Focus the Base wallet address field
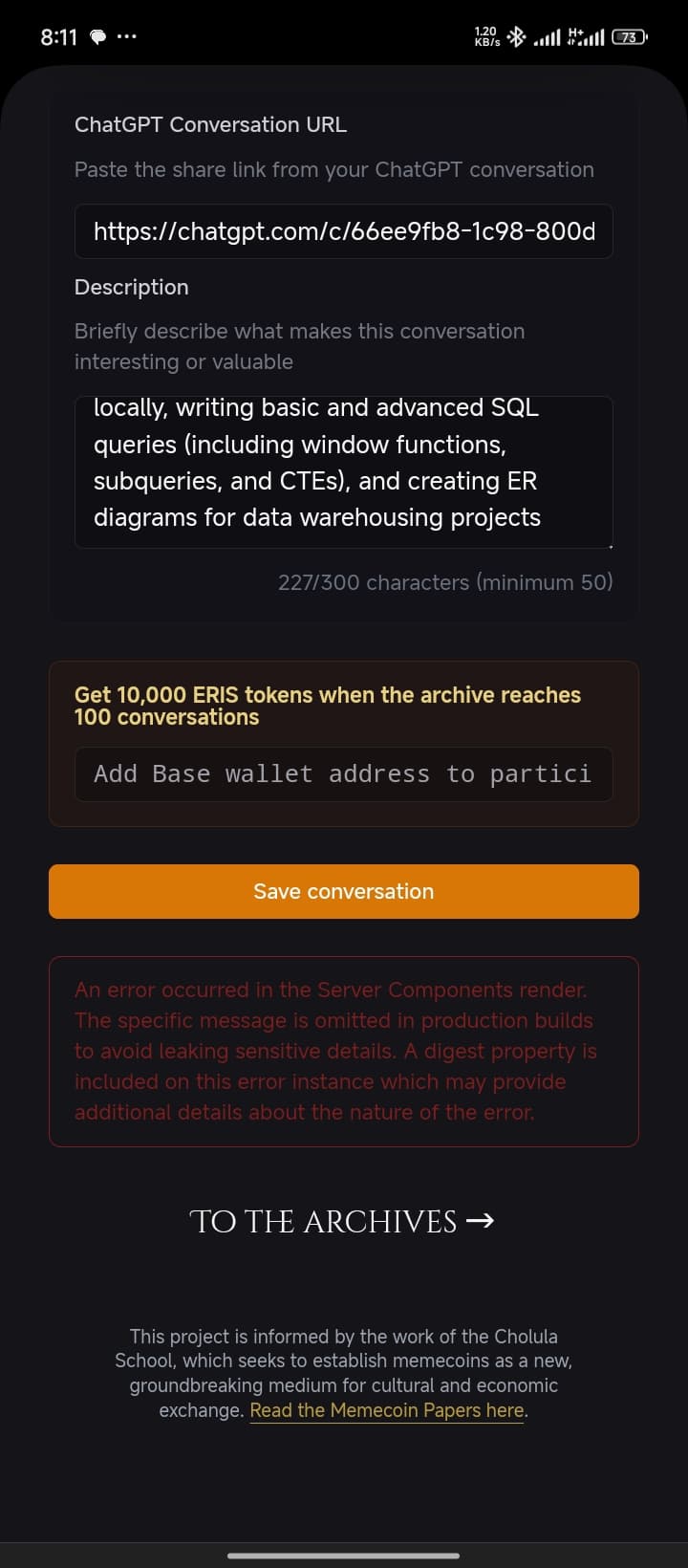The width and height of the screenshot is (688, 1568). point(344,774)
